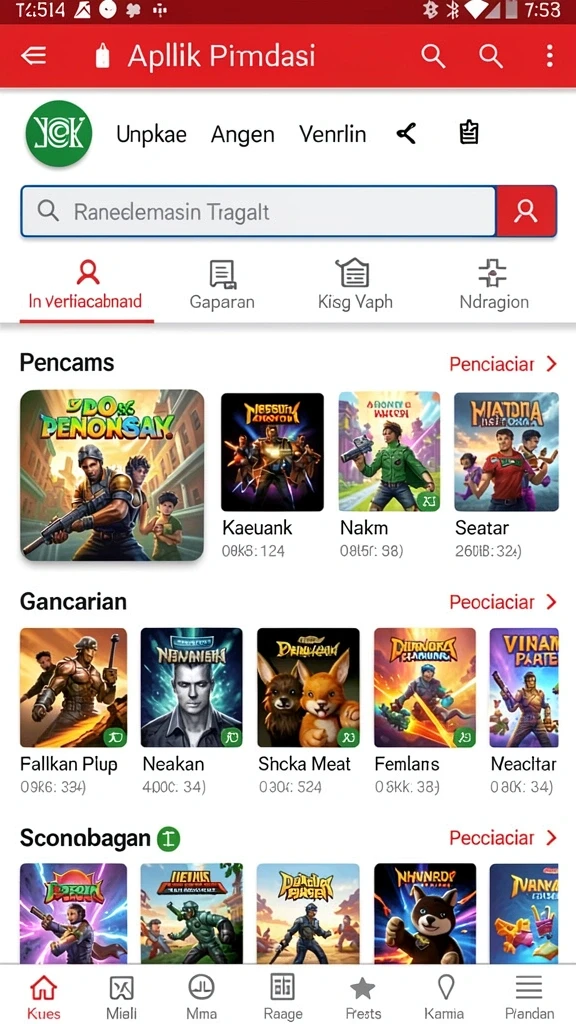Viewport: 576px width, 1024px height.
Task: Open the Shcka Meat game card
Action: pyautogui.click(x=308, y=712)
